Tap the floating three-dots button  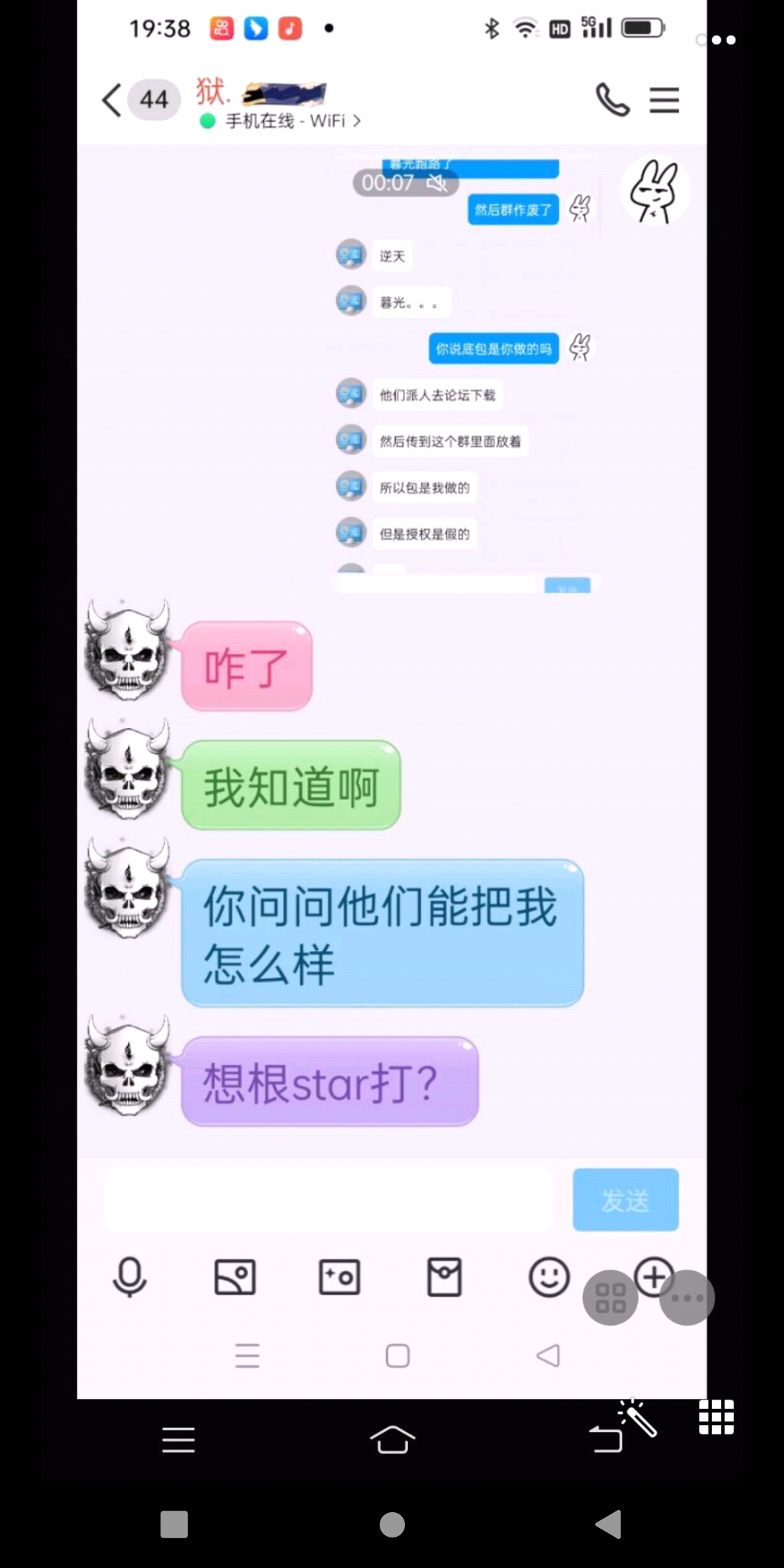click(x=687, y=1299)
